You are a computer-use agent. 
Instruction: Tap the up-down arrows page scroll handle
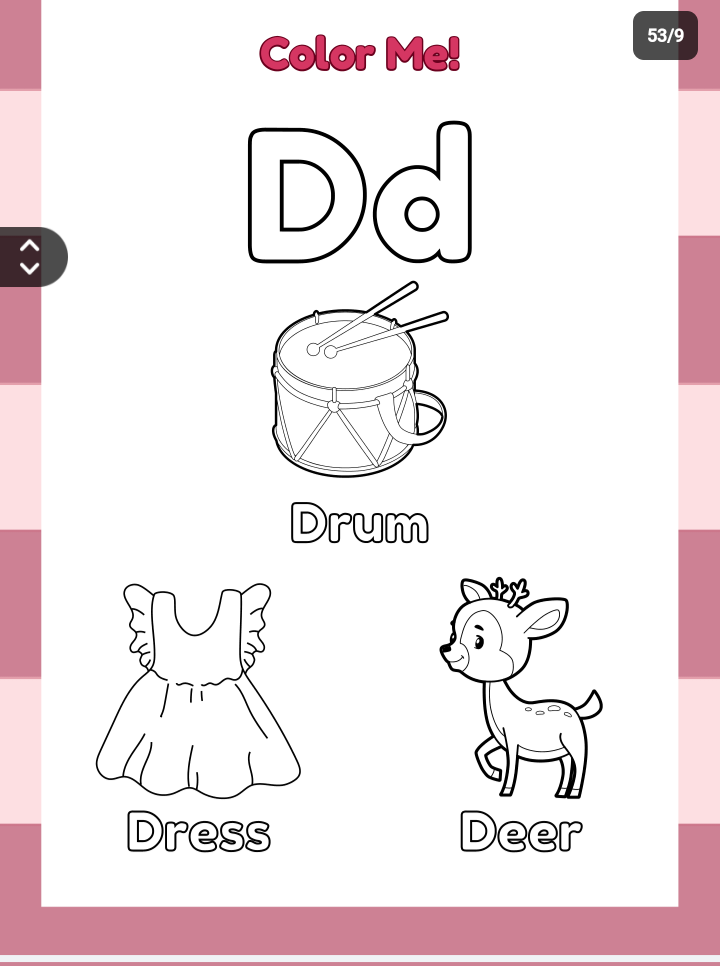coord(31,257)
